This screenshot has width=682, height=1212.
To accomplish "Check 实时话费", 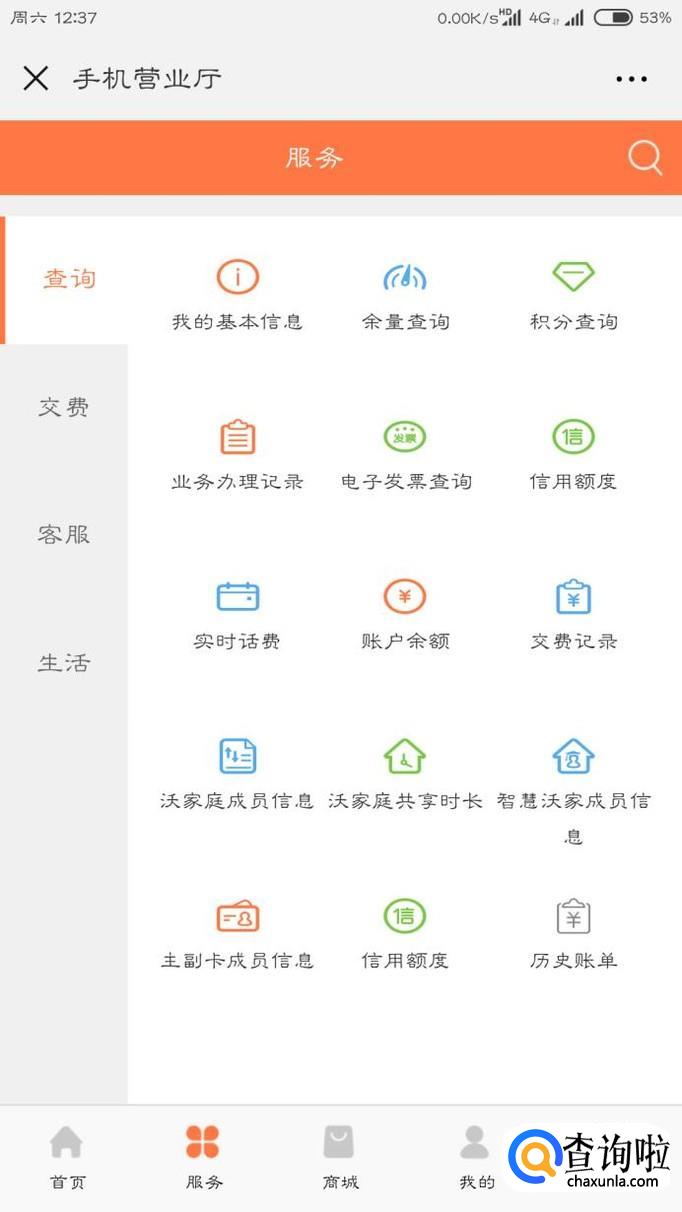I will [238, 614].
